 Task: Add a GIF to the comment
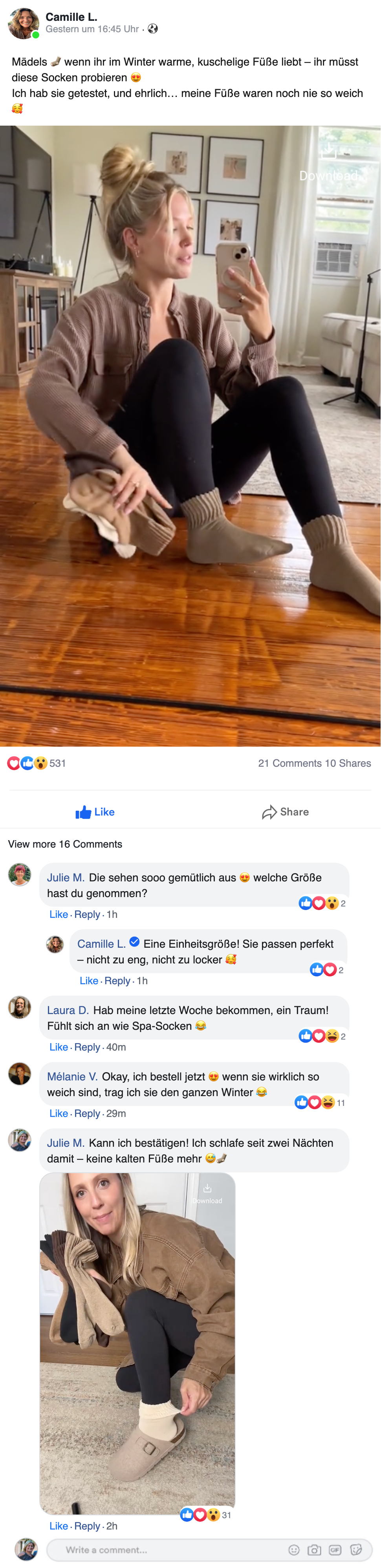[x=335, y=1550]
